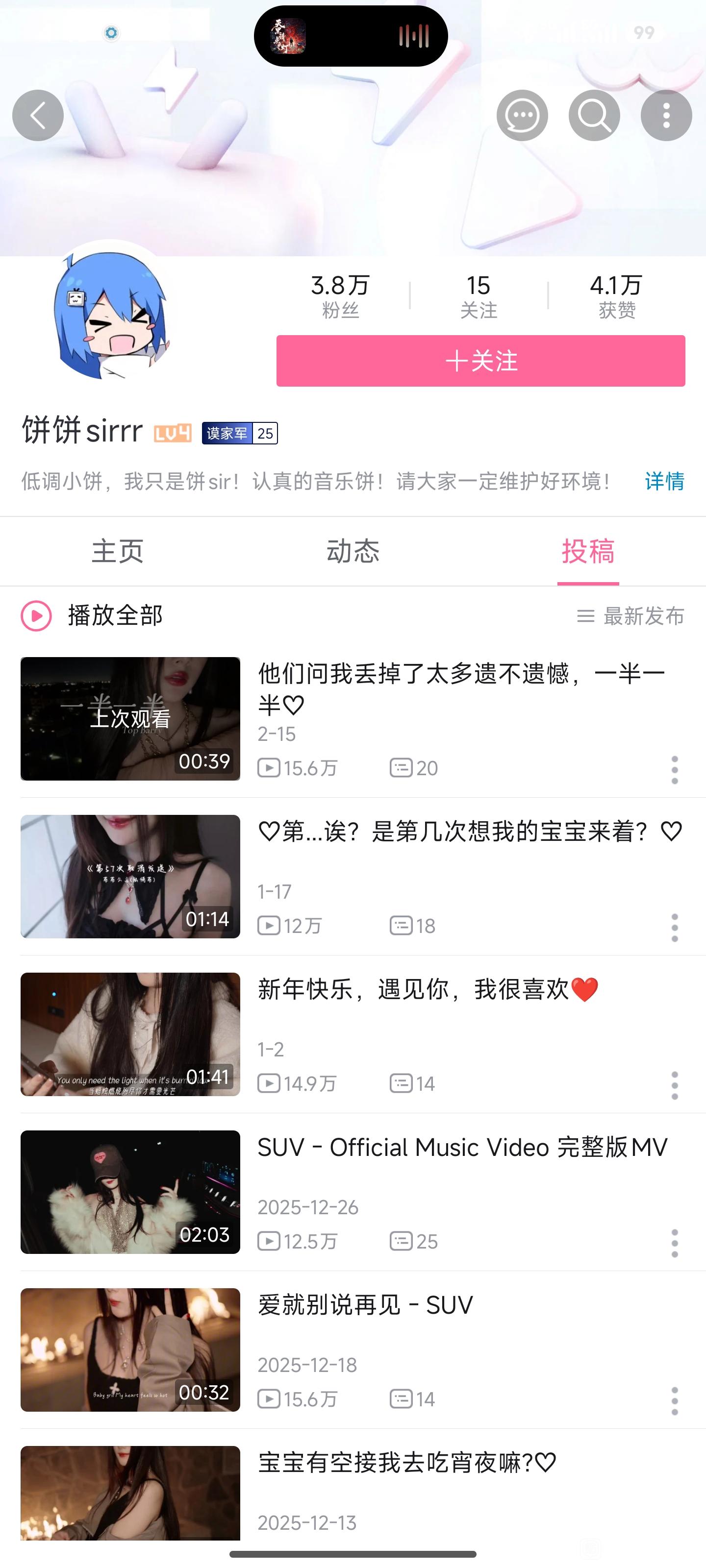The height and width of the screenshot is (1568, 706).
Task: Open the video about 第几次想我的宝宝
Action: tap(469, 832)
